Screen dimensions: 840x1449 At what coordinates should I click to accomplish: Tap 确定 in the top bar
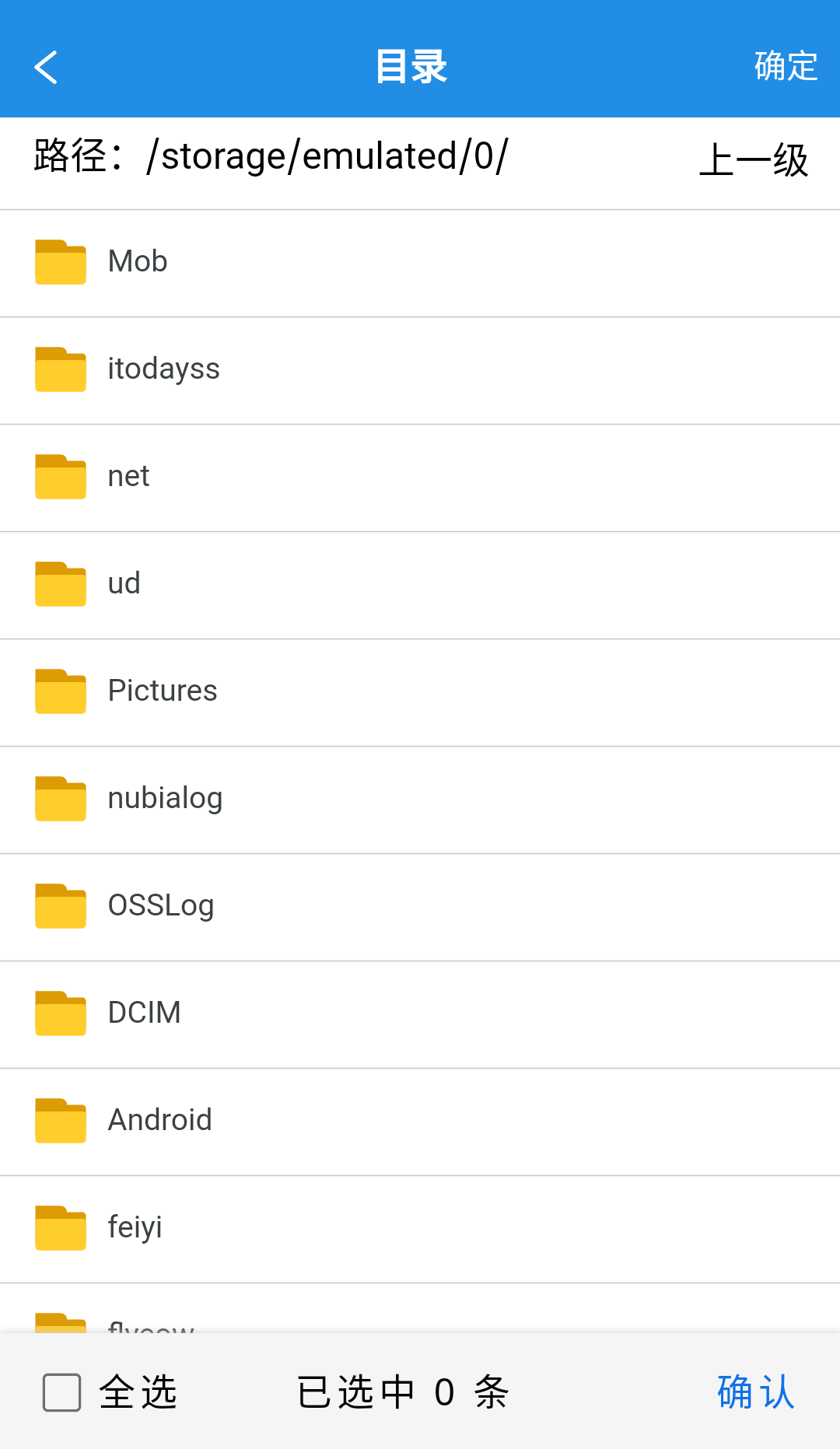pyautogui.click(x=785, y=67)
